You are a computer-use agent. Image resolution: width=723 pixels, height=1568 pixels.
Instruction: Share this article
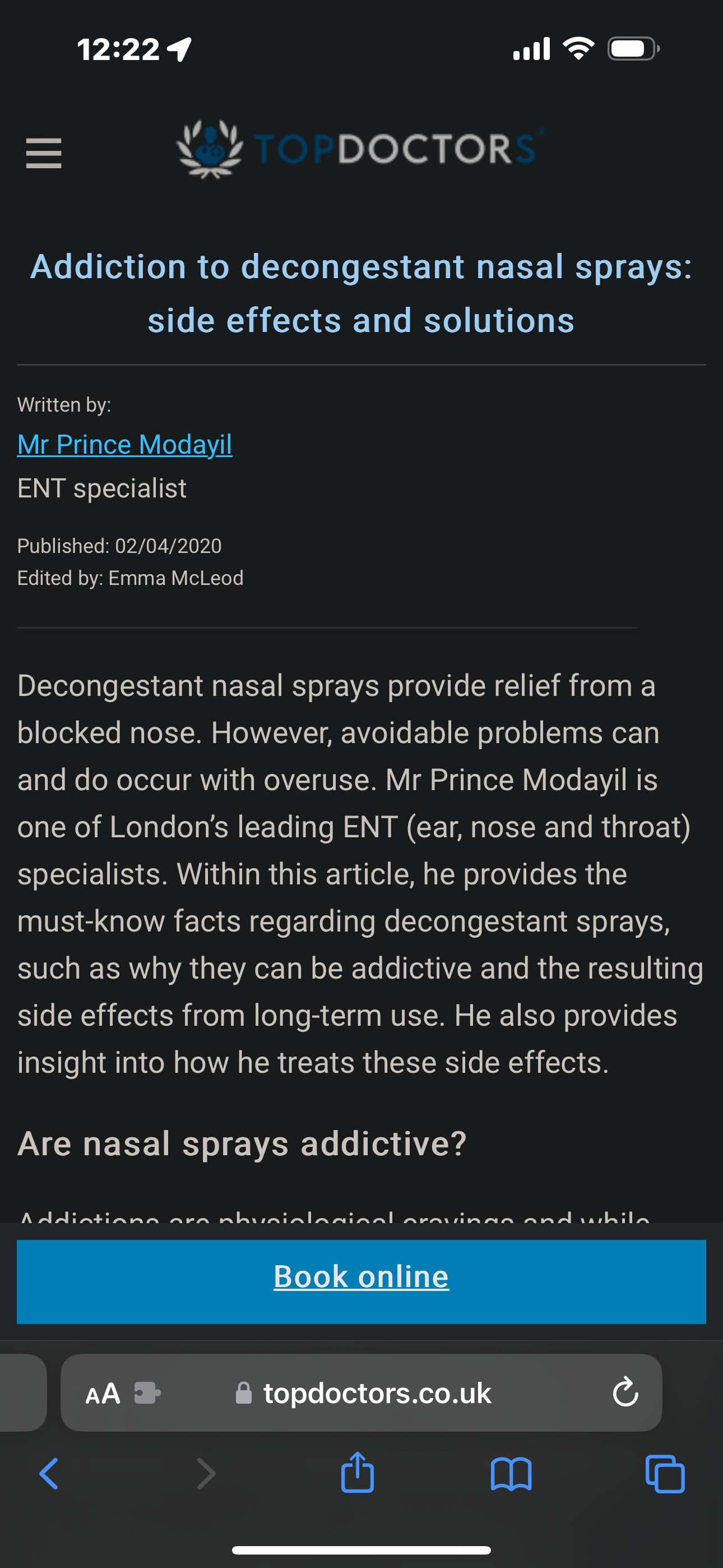tap(357, 1473)
